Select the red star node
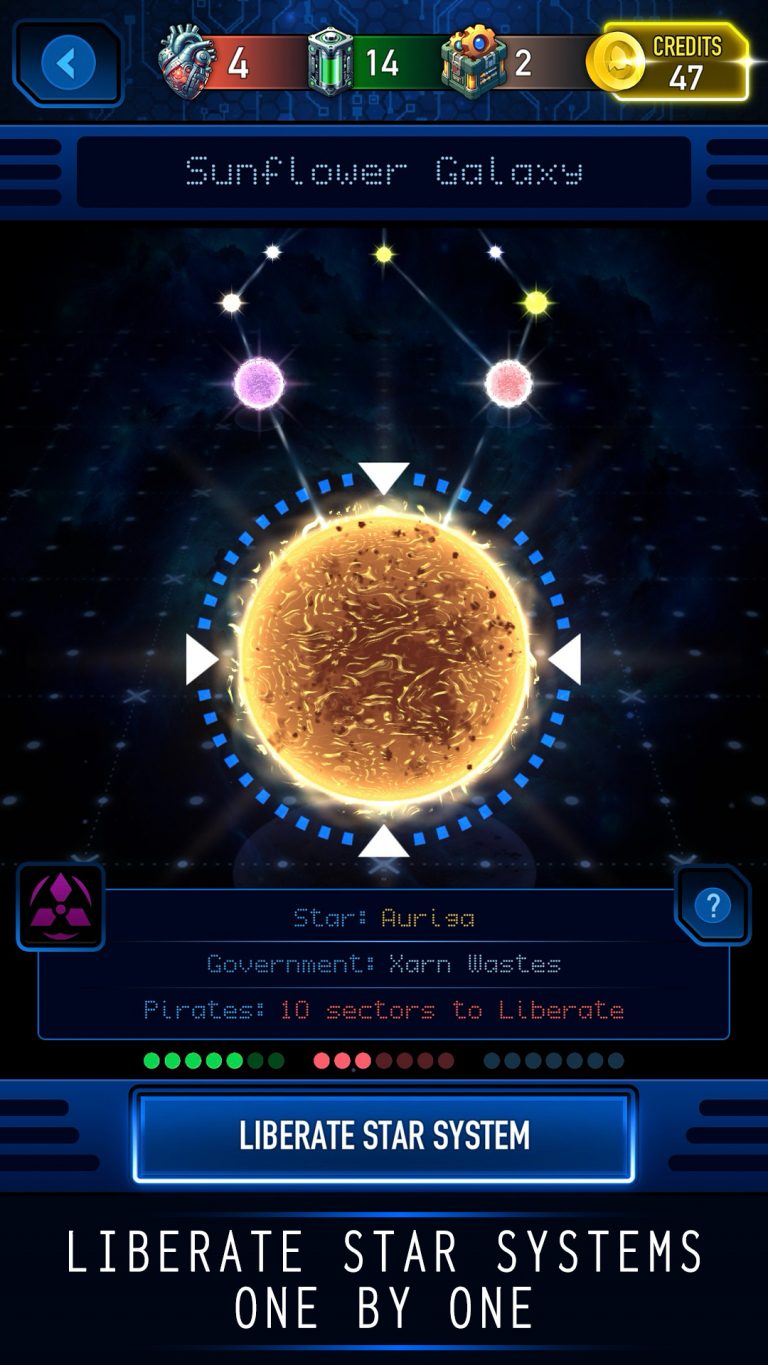 coord(508,383)
